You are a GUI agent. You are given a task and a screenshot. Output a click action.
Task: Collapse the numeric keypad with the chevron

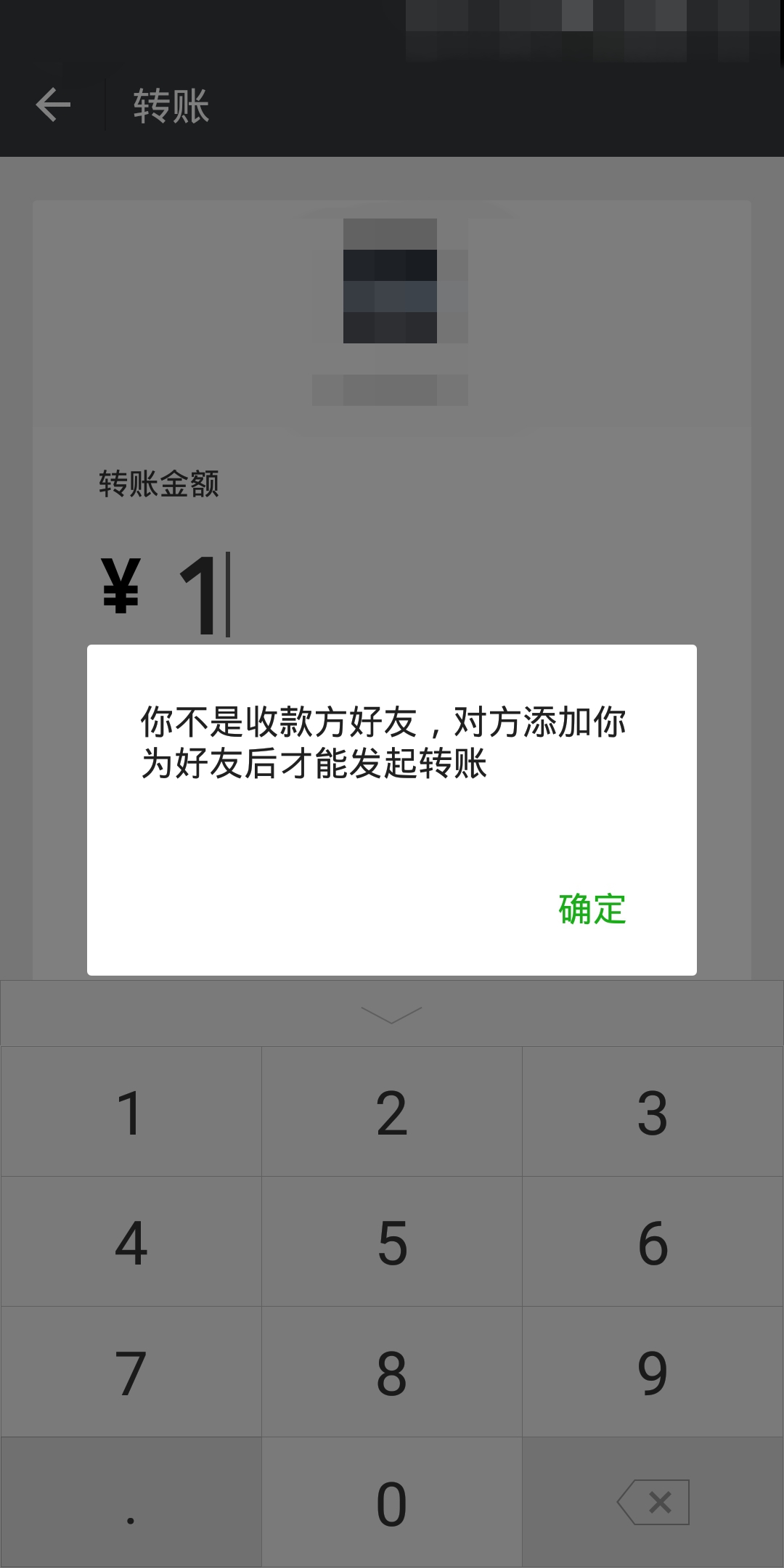[x=391, y=1013]
